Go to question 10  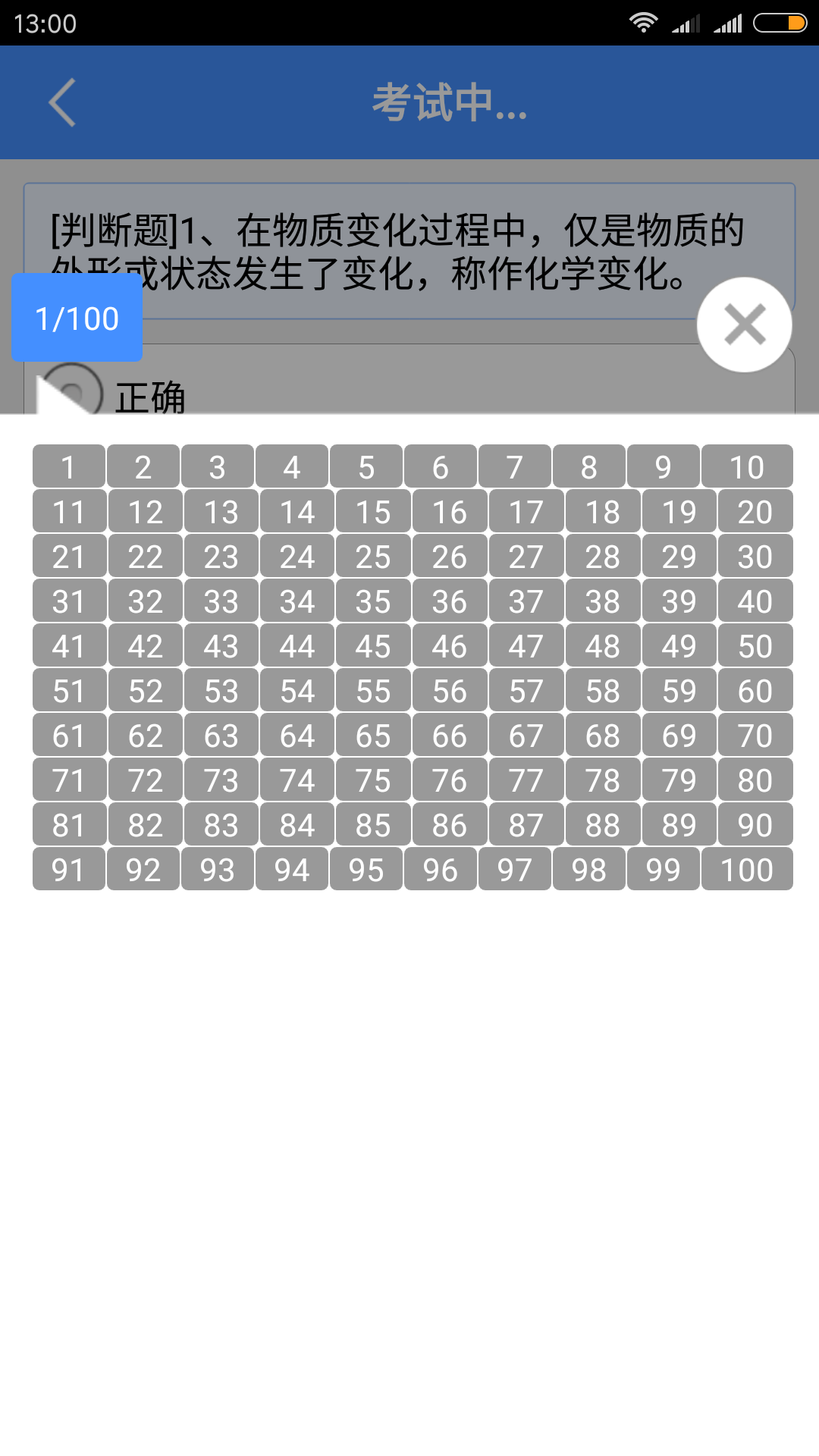point(747,466)
